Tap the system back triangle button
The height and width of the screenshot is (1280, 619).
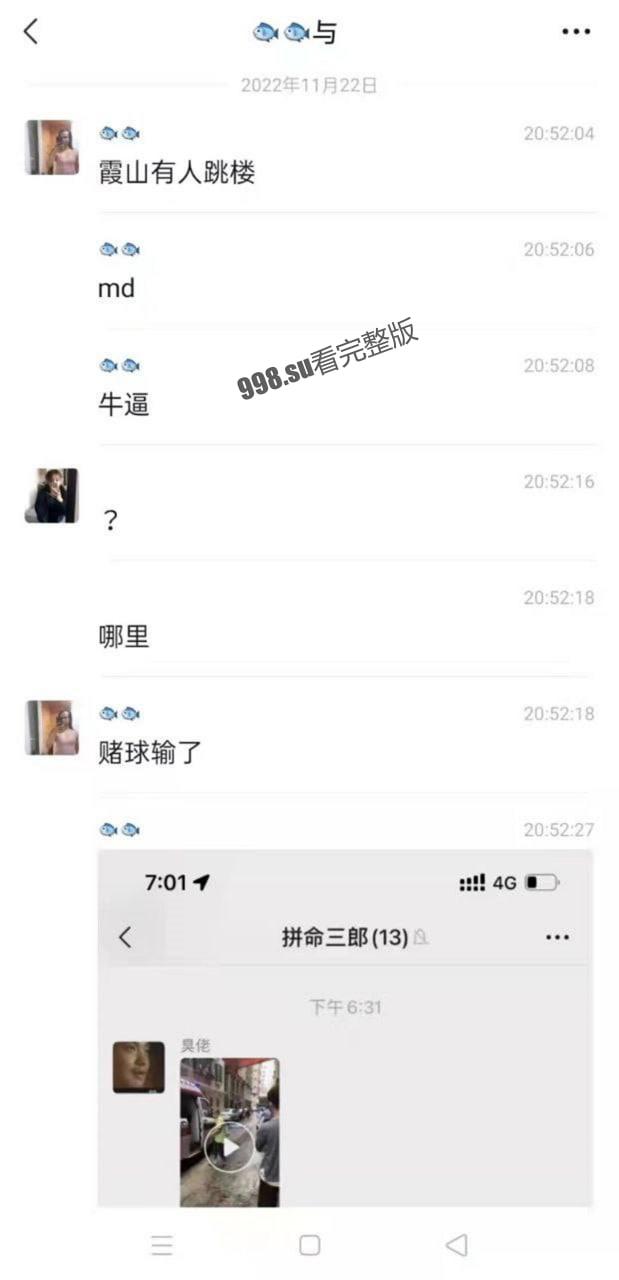click(456, 1245)
